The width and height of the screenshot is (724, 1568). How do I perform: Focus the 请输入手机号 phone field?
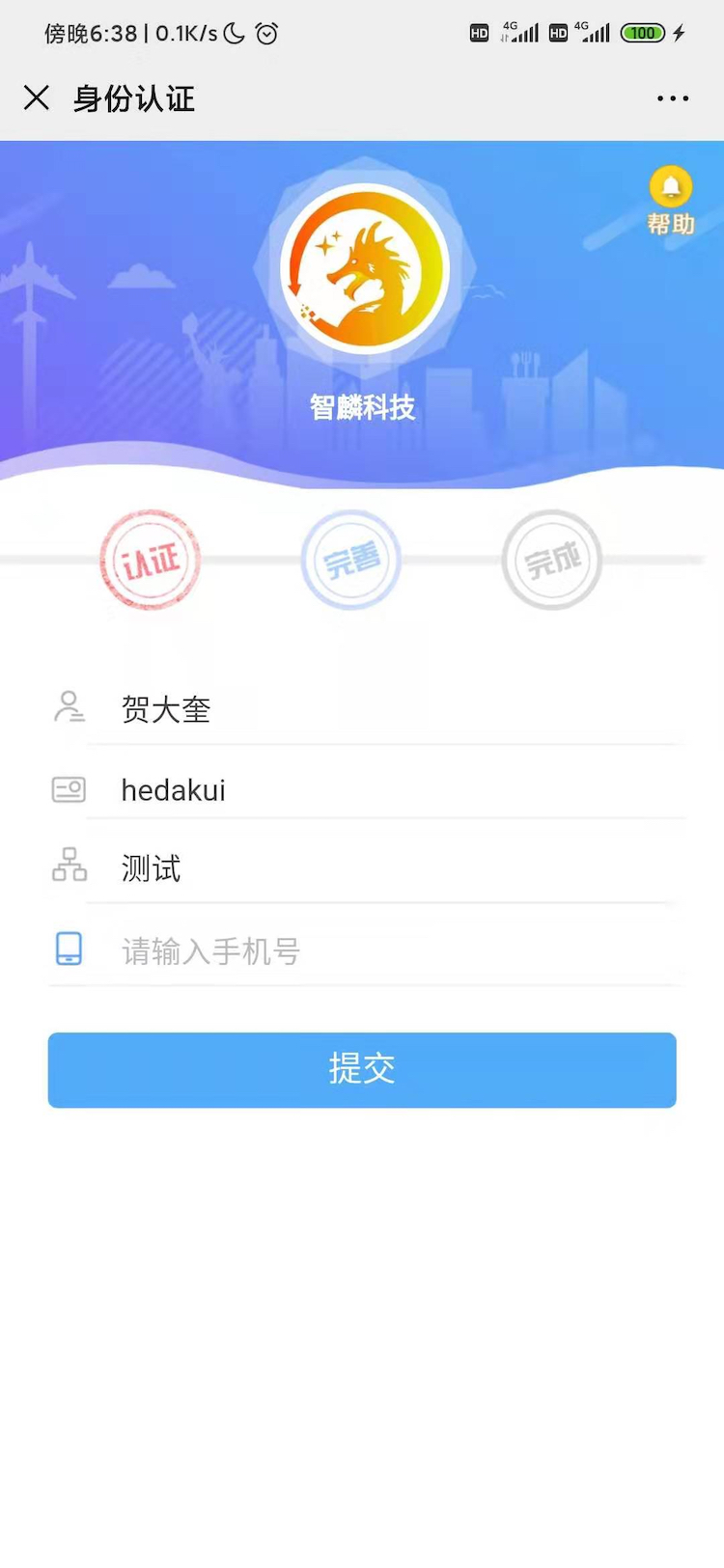(x=386, y=951)
